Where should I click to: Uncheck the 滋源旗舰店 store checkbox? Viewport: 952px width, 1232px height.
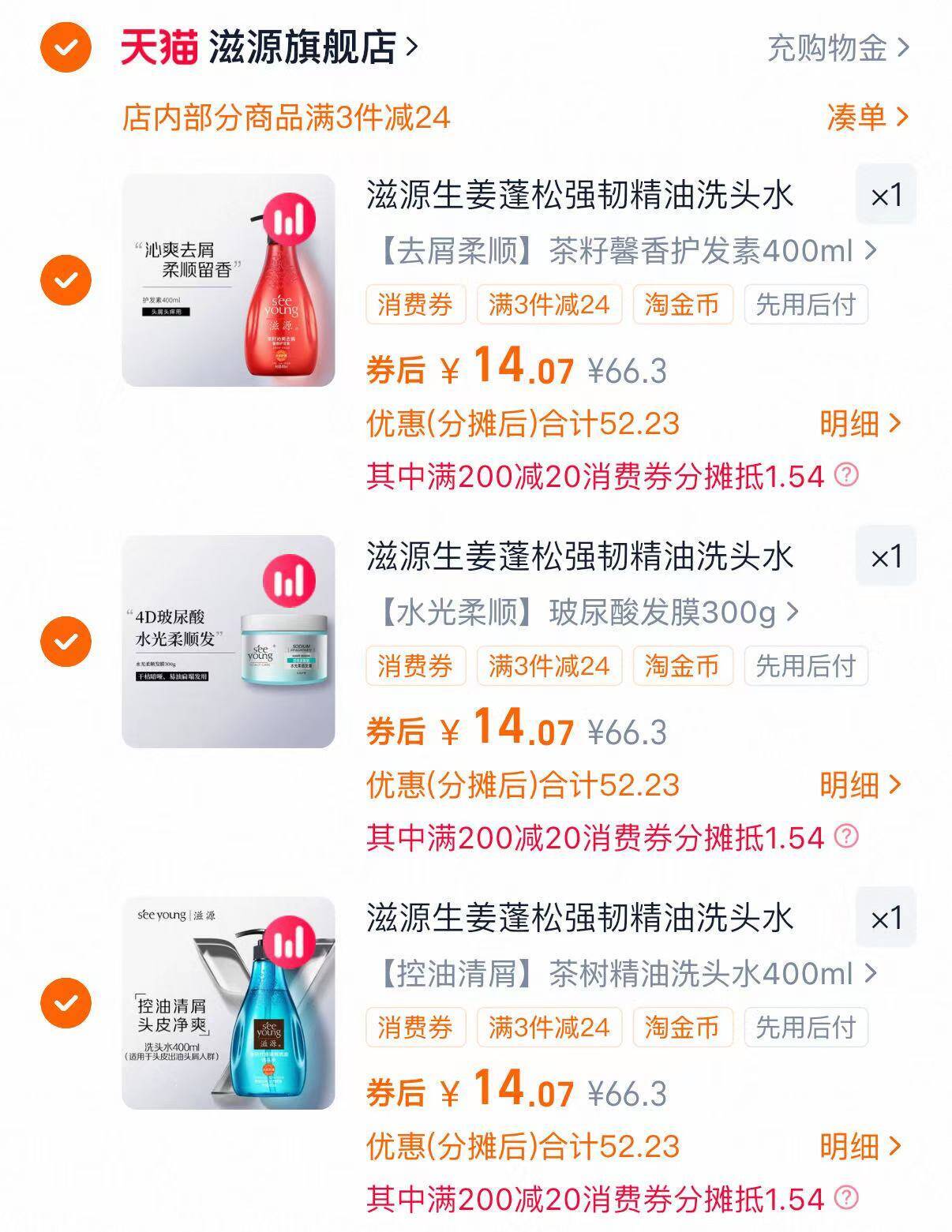(x=66, y=48)
